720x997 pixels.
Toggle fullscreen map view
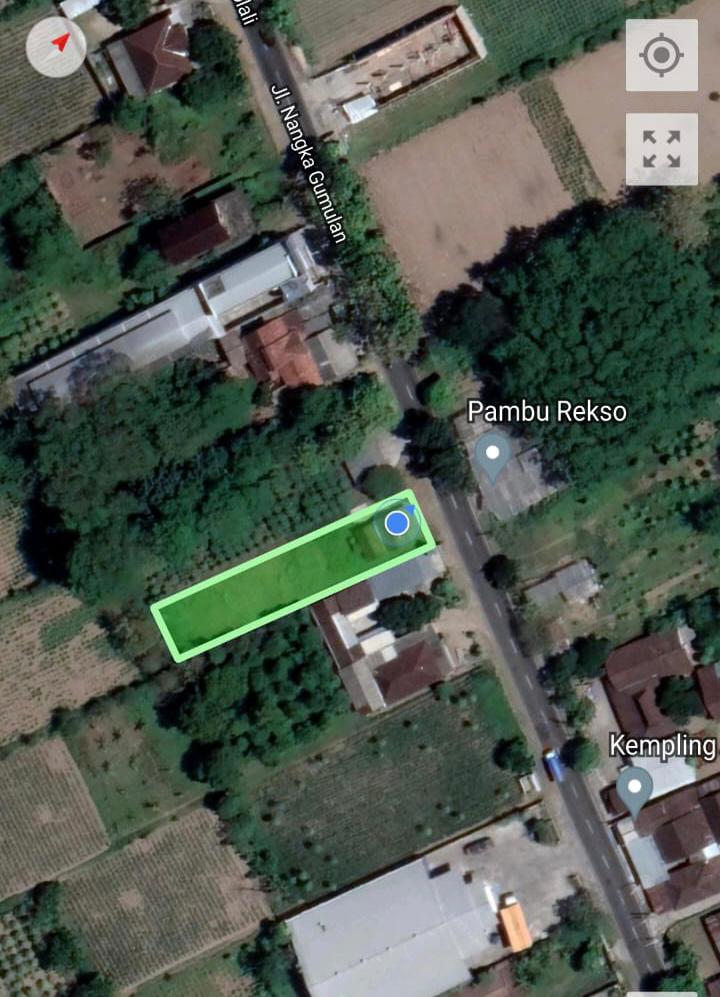(661, 149)
